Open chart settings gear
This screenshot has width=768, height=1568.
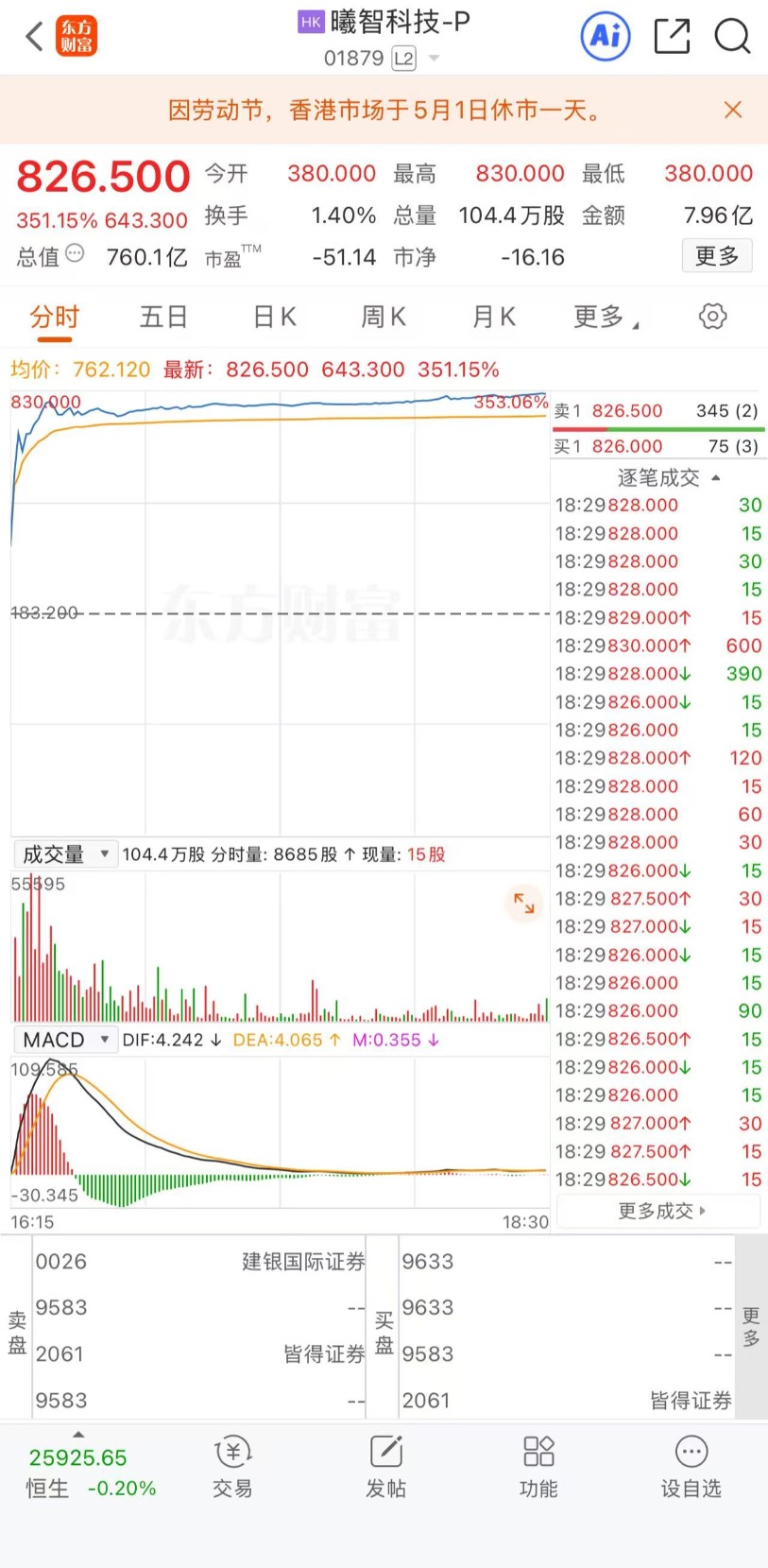pyautogui.click(x=712, y=317)
